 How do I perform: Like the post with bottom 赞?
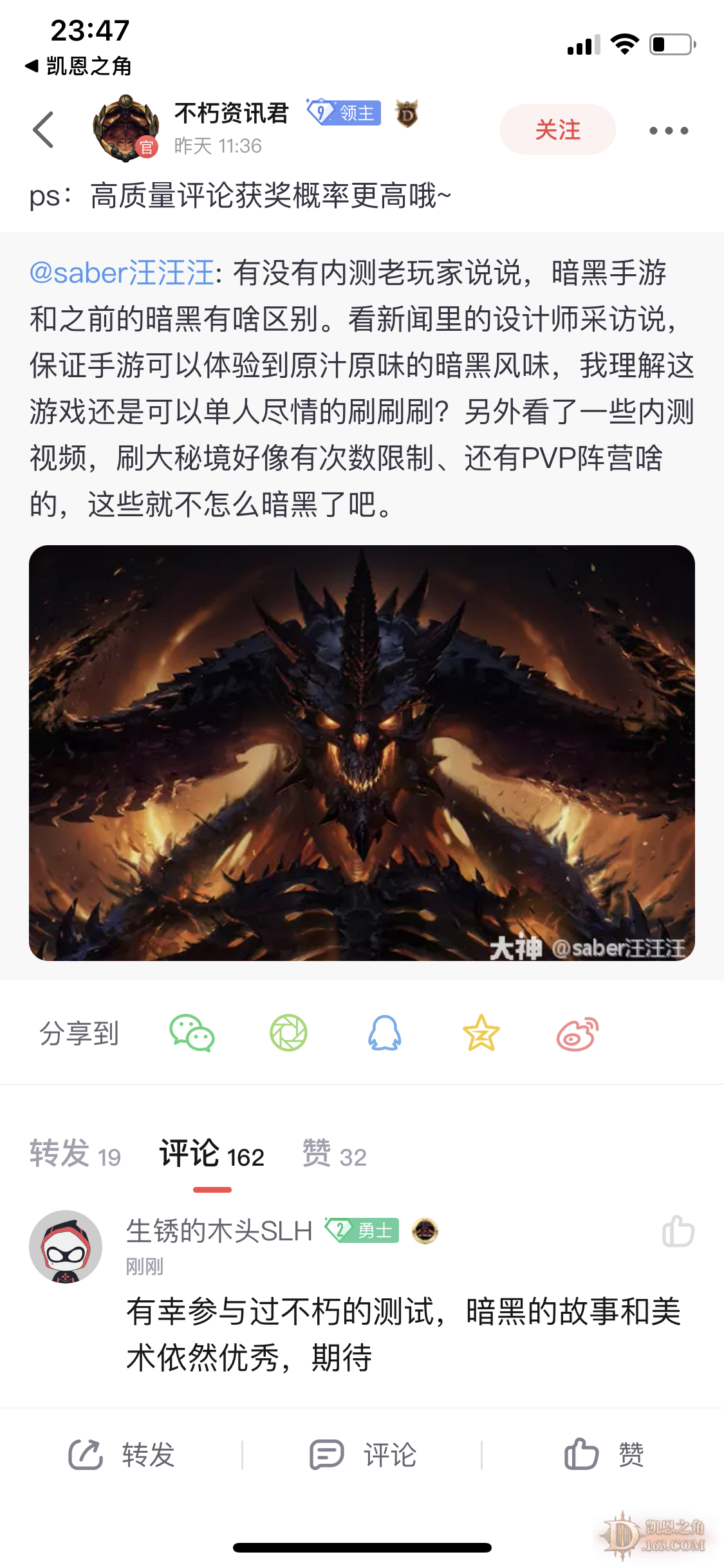click(x=604, y=1455)
